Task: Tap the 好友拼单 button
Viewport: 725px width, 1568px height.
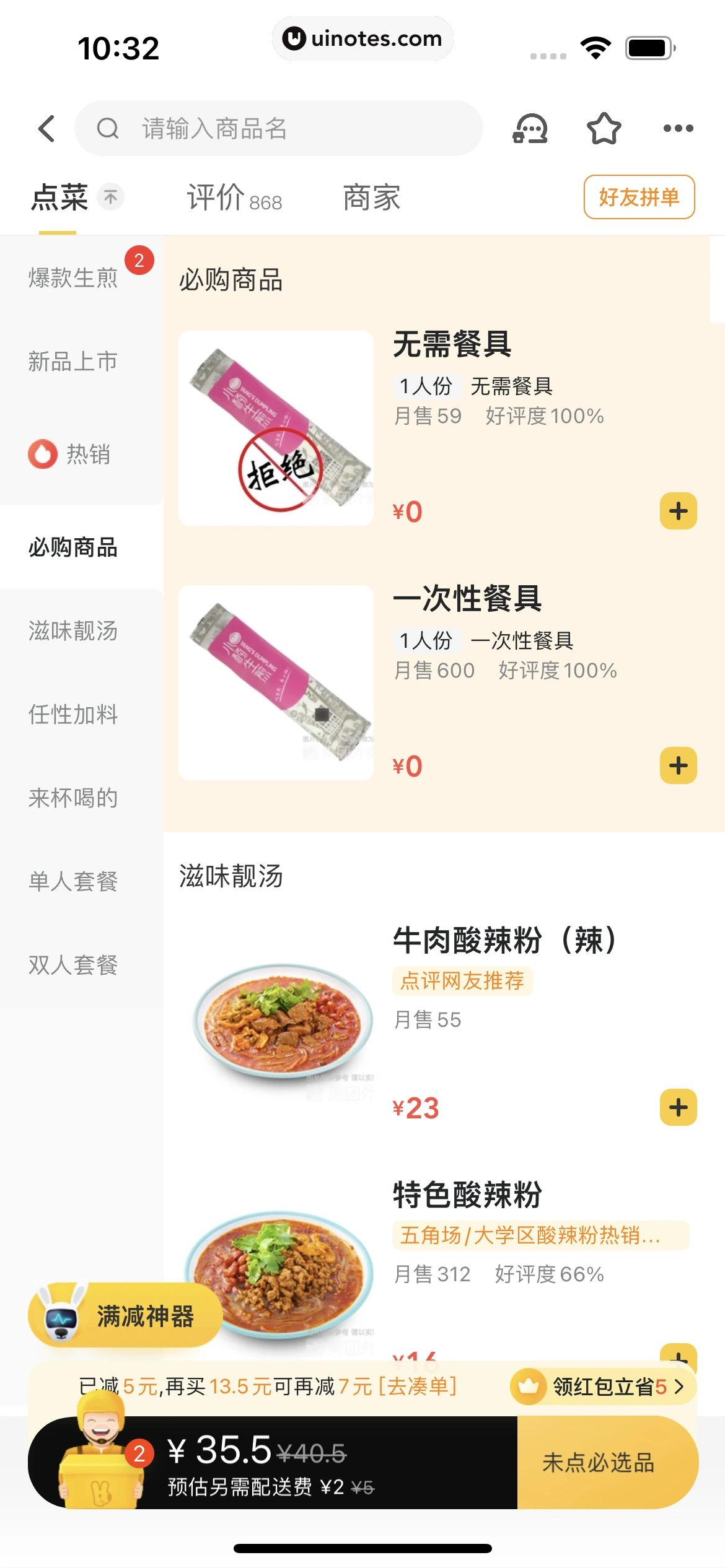Action: [639, 197]
